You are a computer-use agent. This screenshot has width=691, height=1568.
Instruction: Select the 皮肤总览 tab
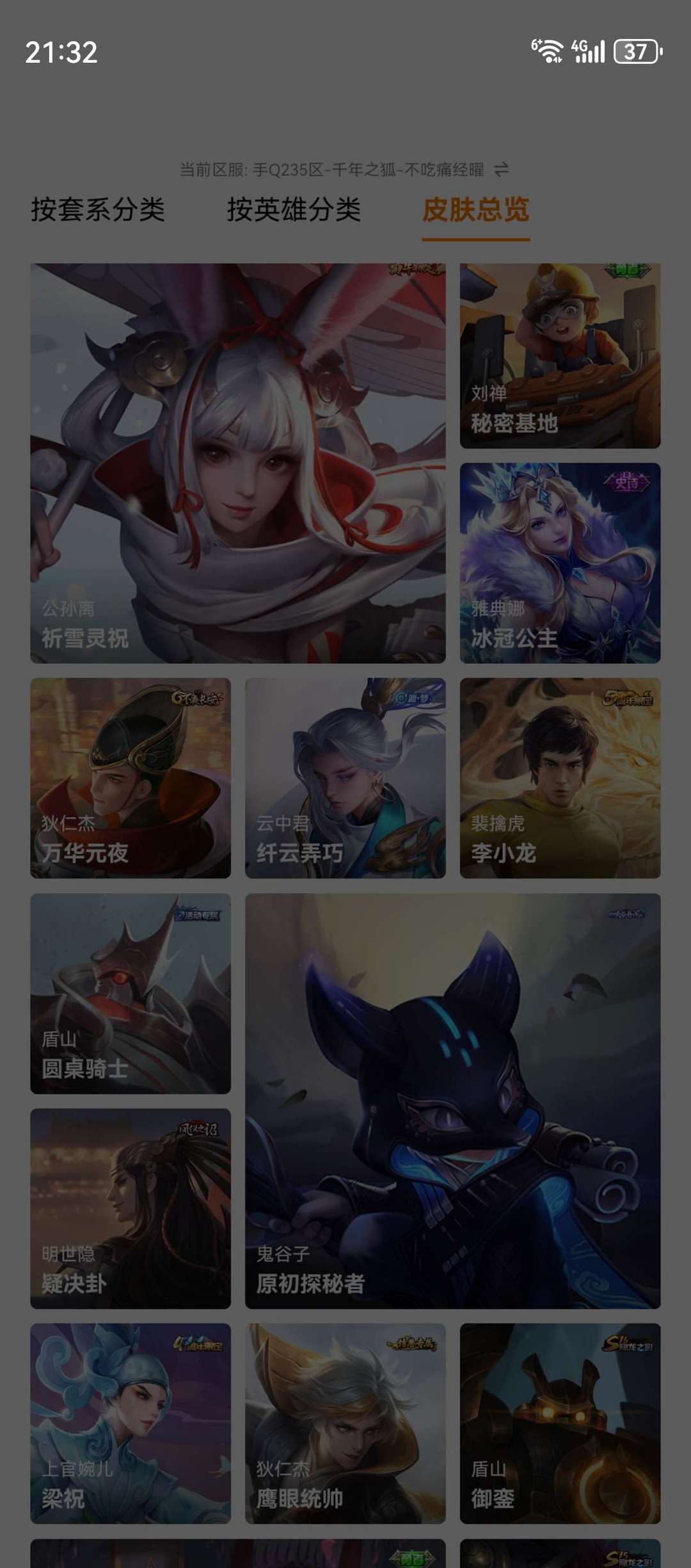click(x=475, y=210)
